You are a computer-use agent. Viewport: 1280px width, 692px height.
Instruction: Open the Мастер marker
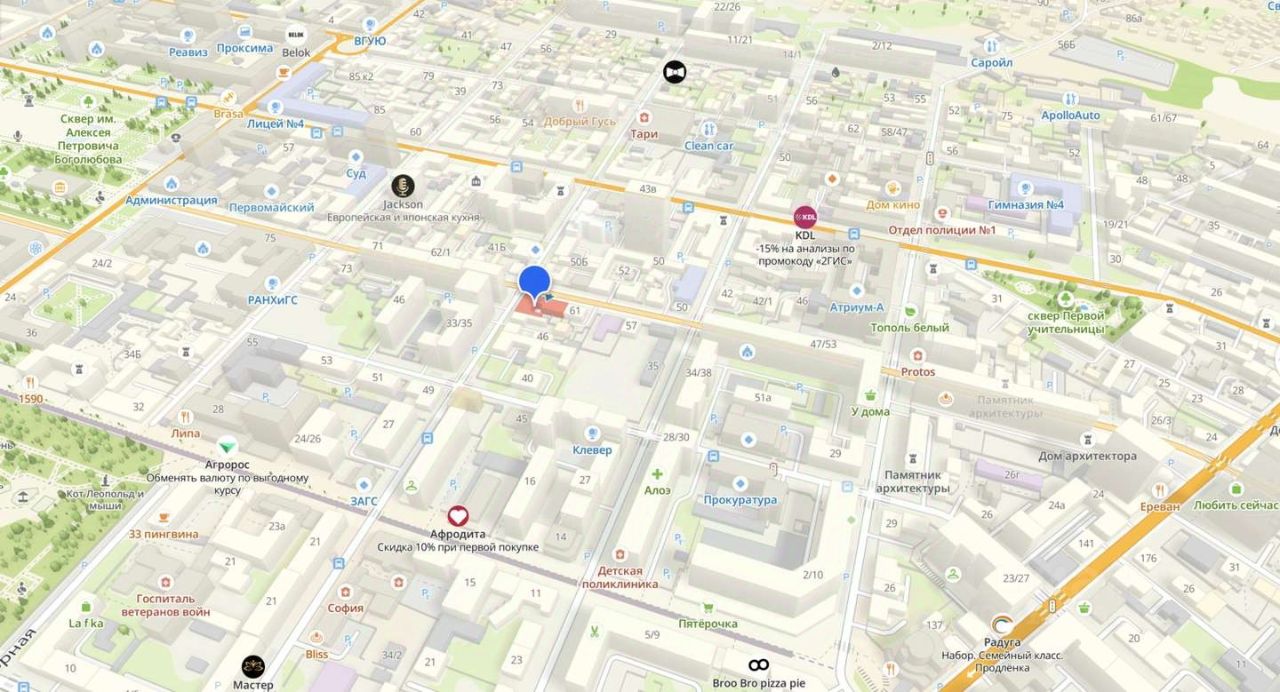click(x=252, y=666)
